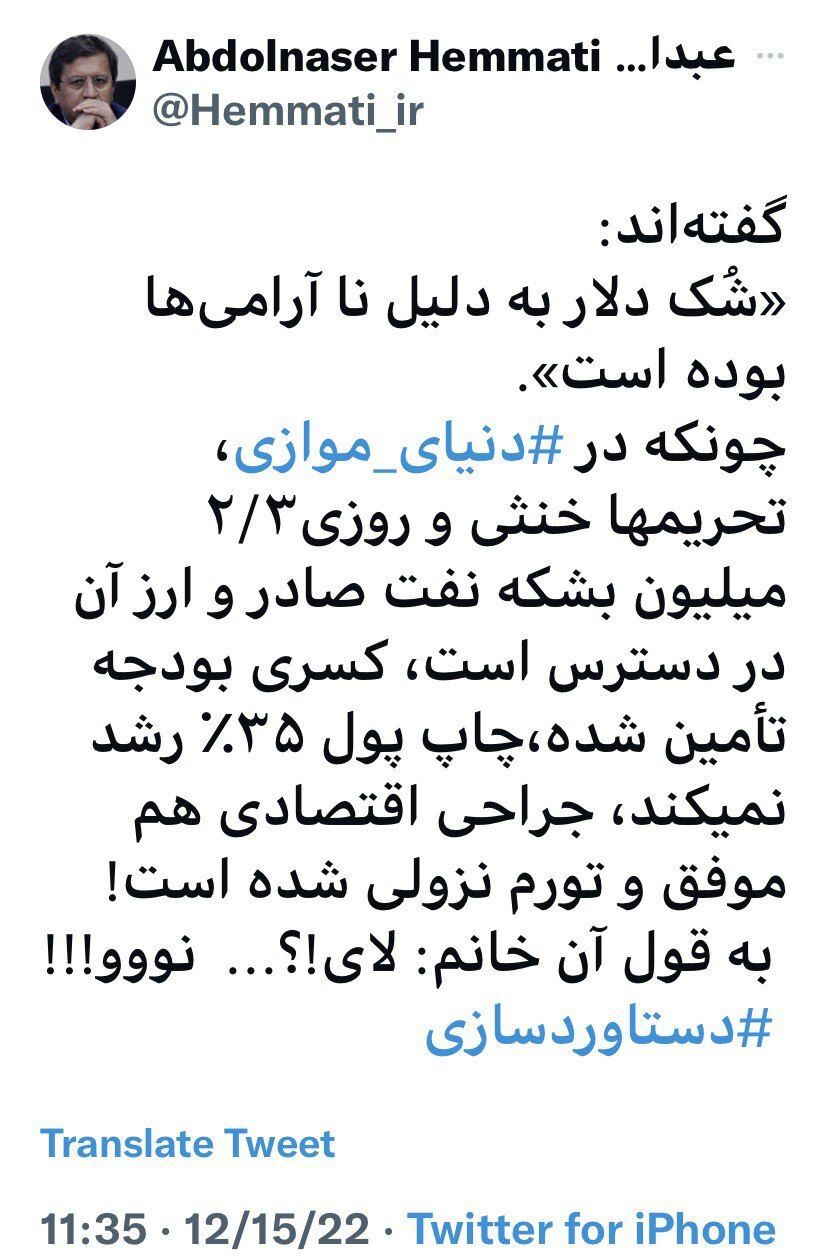Translate this tweet

pos(188,1142)
